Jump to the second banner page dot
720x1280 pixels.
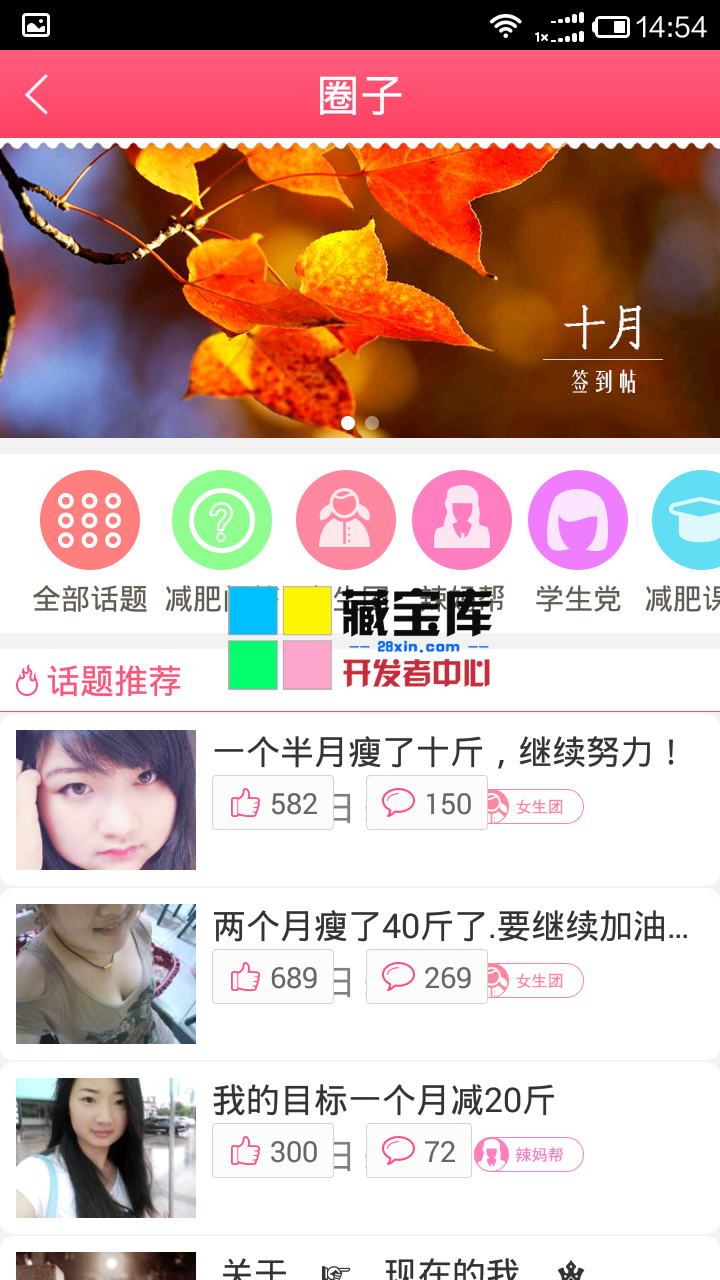tap(372, 423)
